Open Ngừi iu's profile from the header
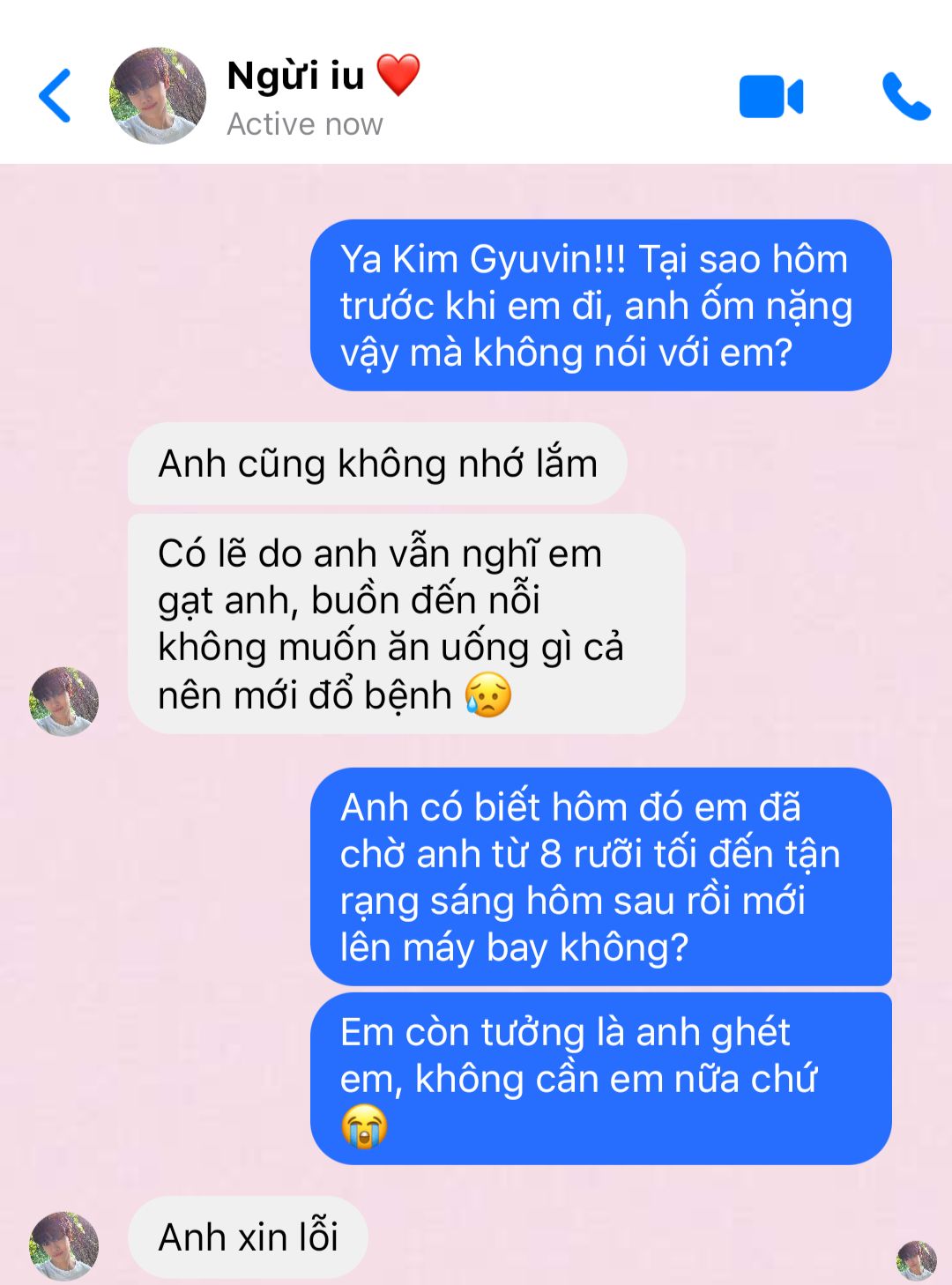The height and width of the screenshot is (1285, 952). (157, 96)
